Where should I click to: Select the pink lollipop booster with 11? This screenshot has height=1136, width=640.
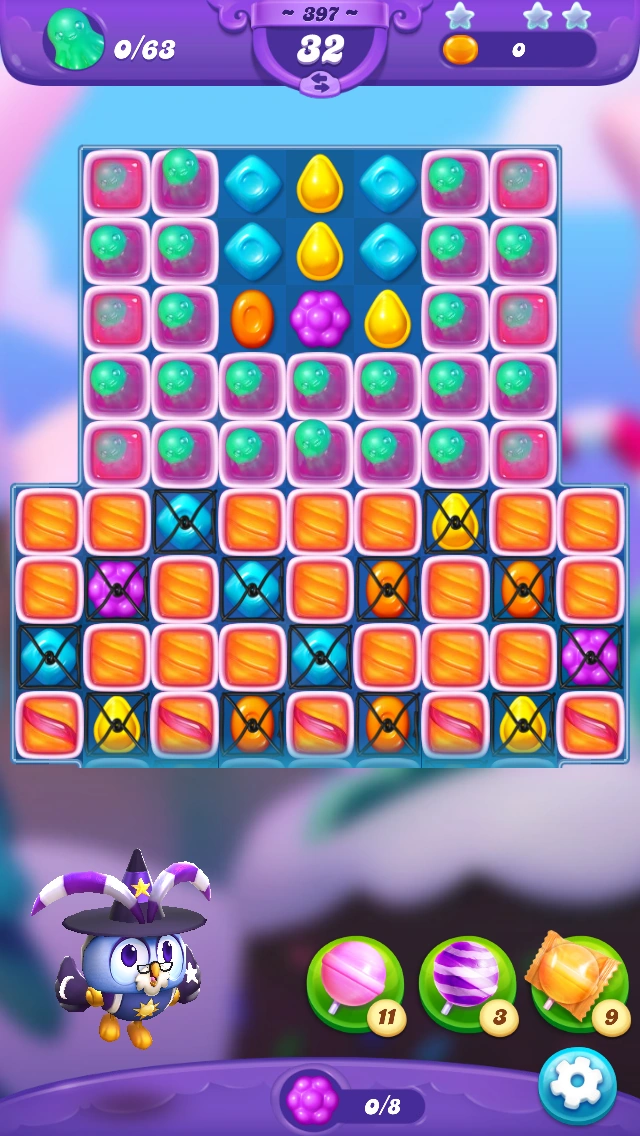click(x=354, y=984)
